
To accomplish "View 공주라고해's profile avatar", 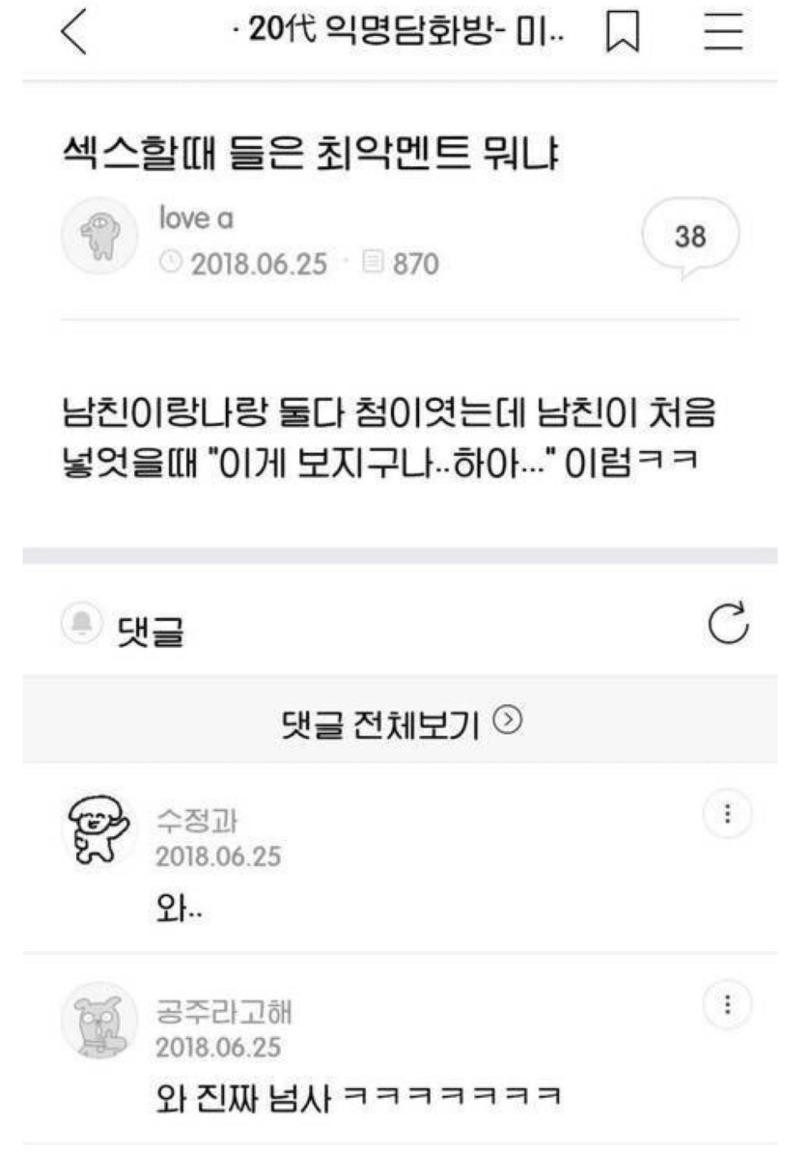I will (x=100, y=1019).
